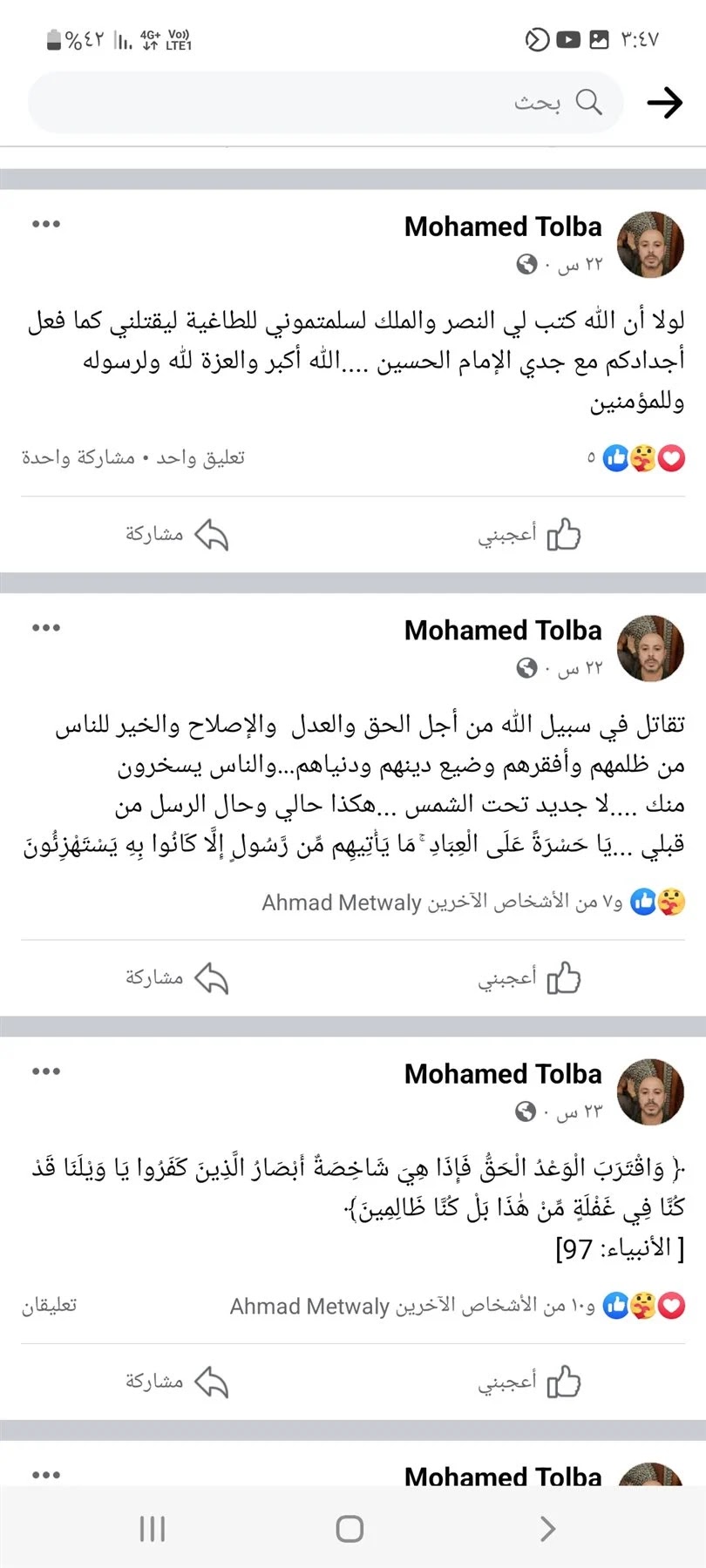Open the overflow menu on the second post
This screenshot has width=706, height=1568.
(45, 627)
